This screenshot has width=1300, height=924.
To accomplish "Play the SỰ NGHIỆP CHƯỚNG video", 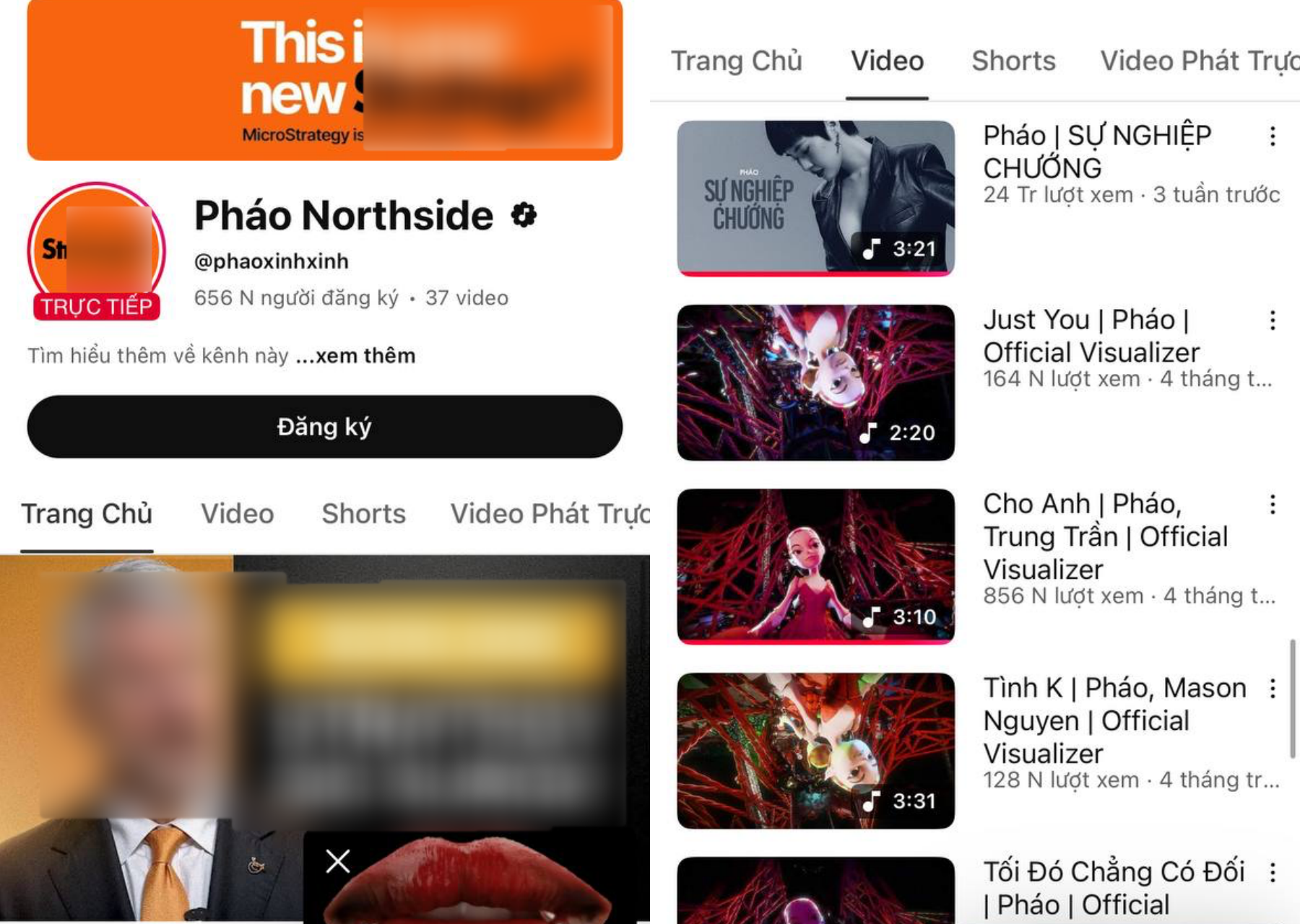I will [815, 198].
